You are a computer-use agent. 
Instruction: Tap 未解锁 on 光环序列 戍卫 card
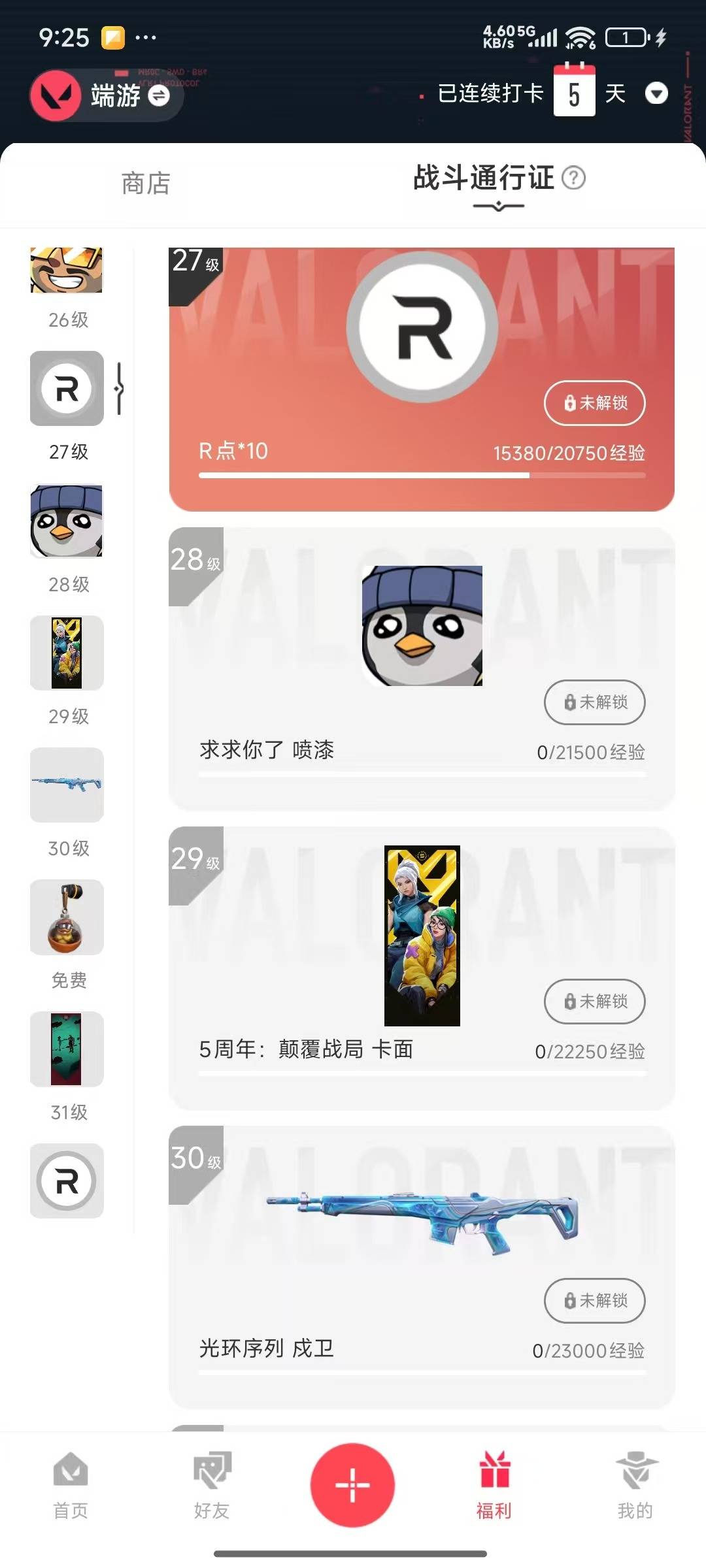pos(594,1300)
